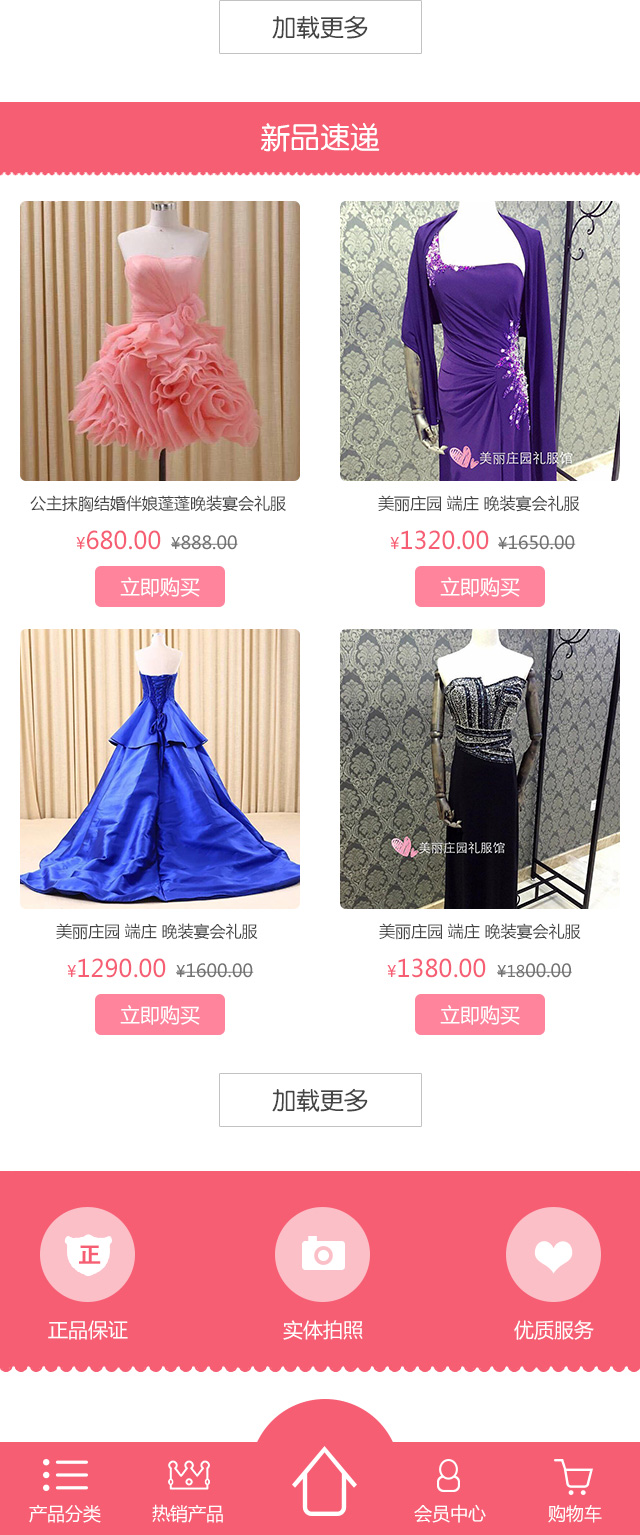
Task: Open the blue gown product photo
Action: (x=160, y=769)
